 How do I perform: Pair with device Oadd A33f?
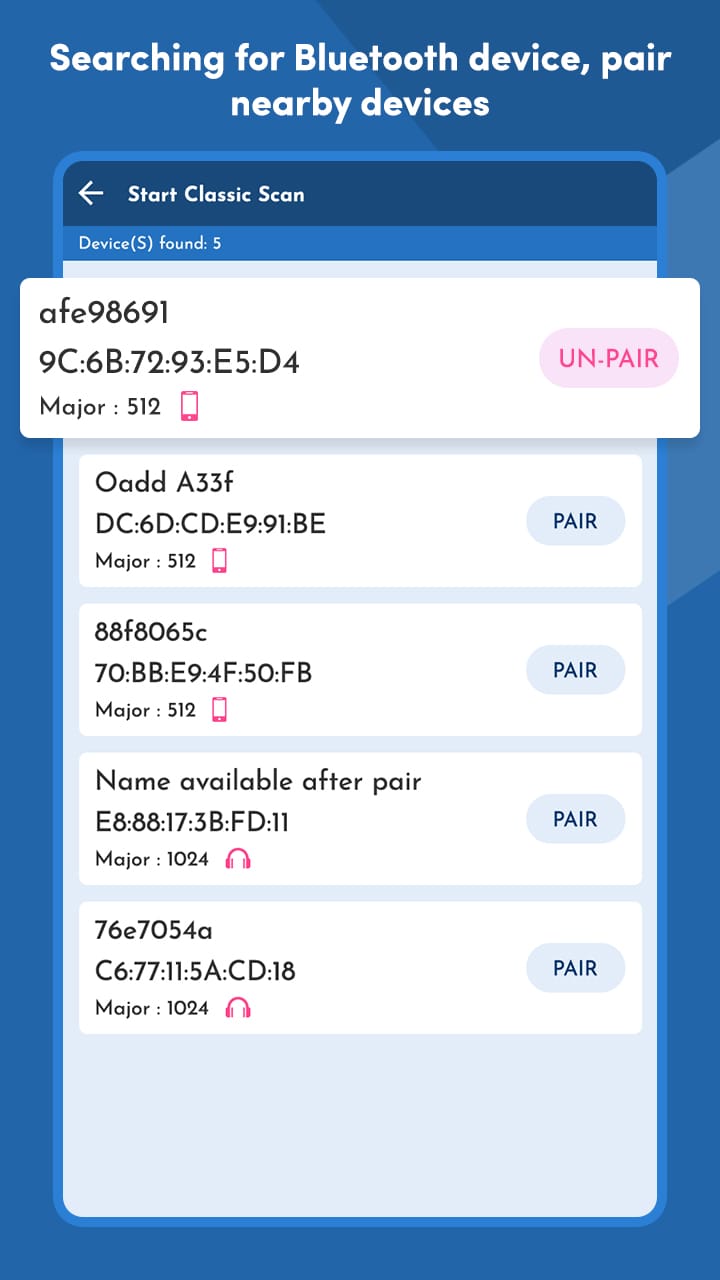(x=575, y=520)
